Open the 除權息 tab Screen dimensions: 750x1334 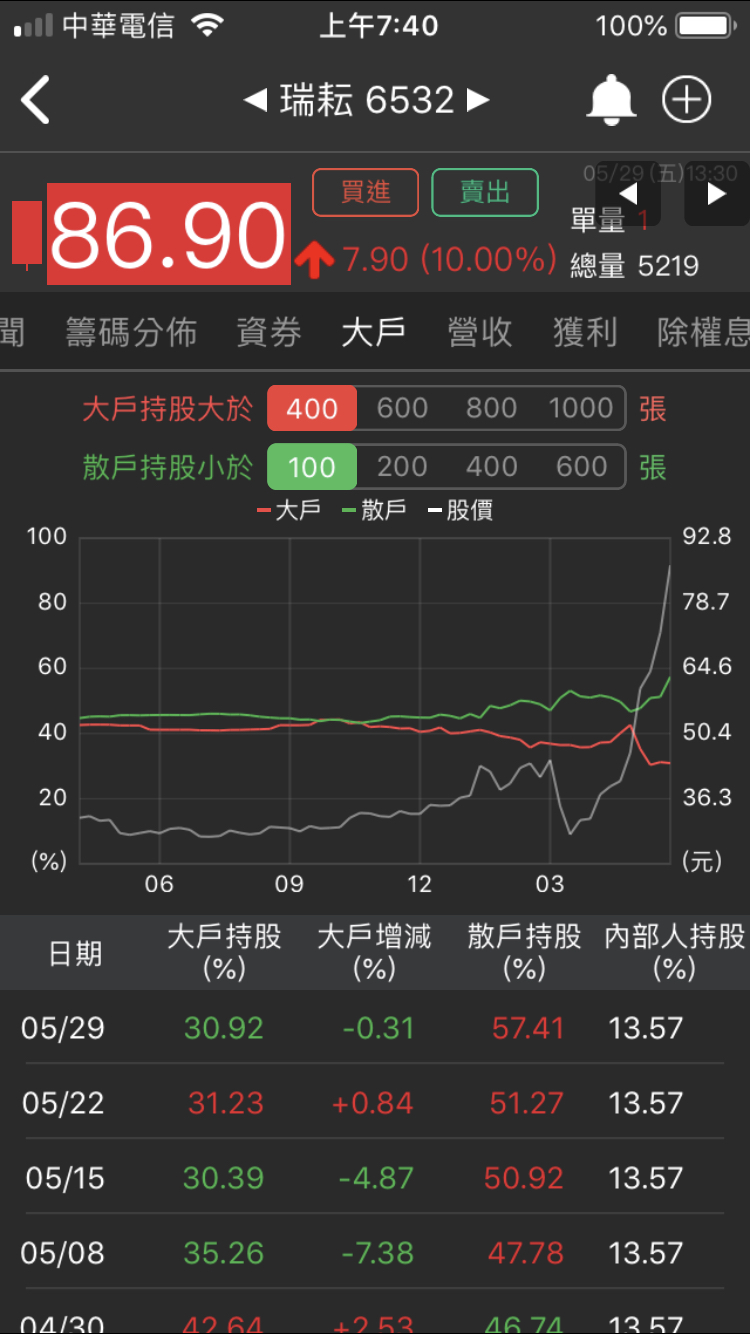[x=704, y=332]
